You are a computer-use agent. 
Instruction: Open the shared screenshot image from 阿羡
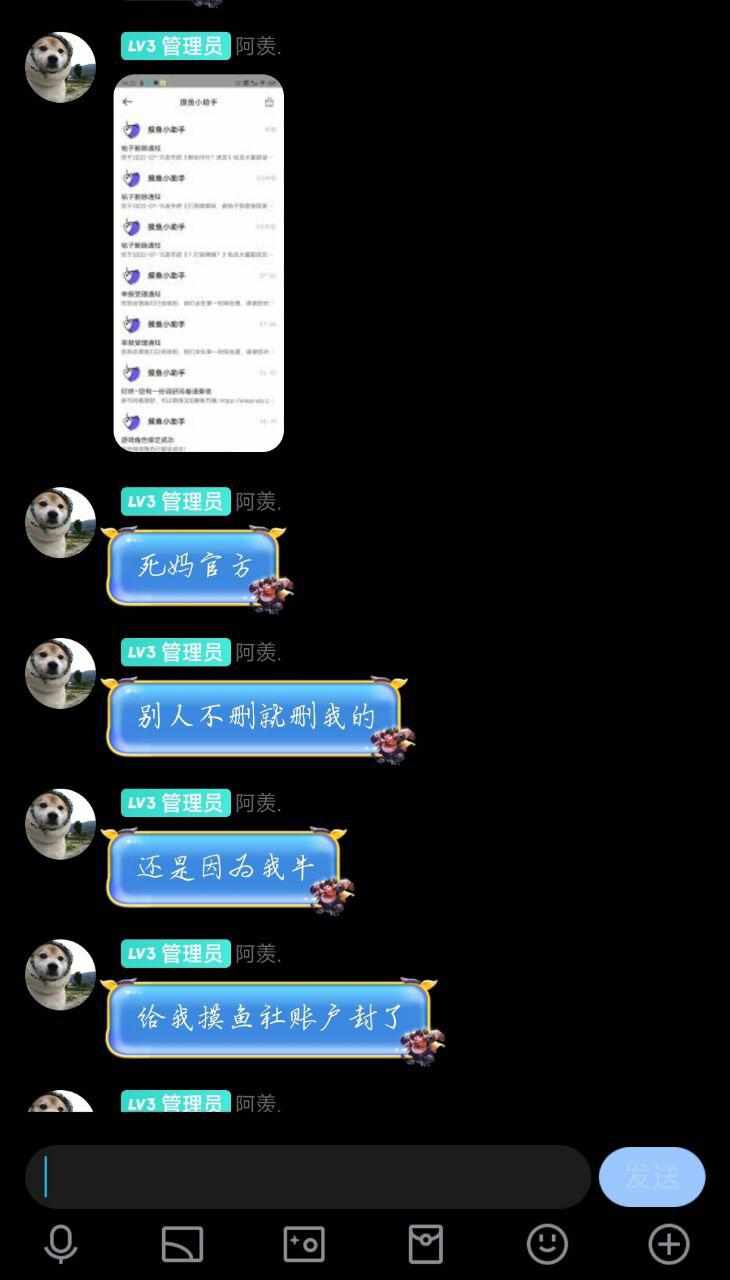pyautogui.click(x=198, y=262)
